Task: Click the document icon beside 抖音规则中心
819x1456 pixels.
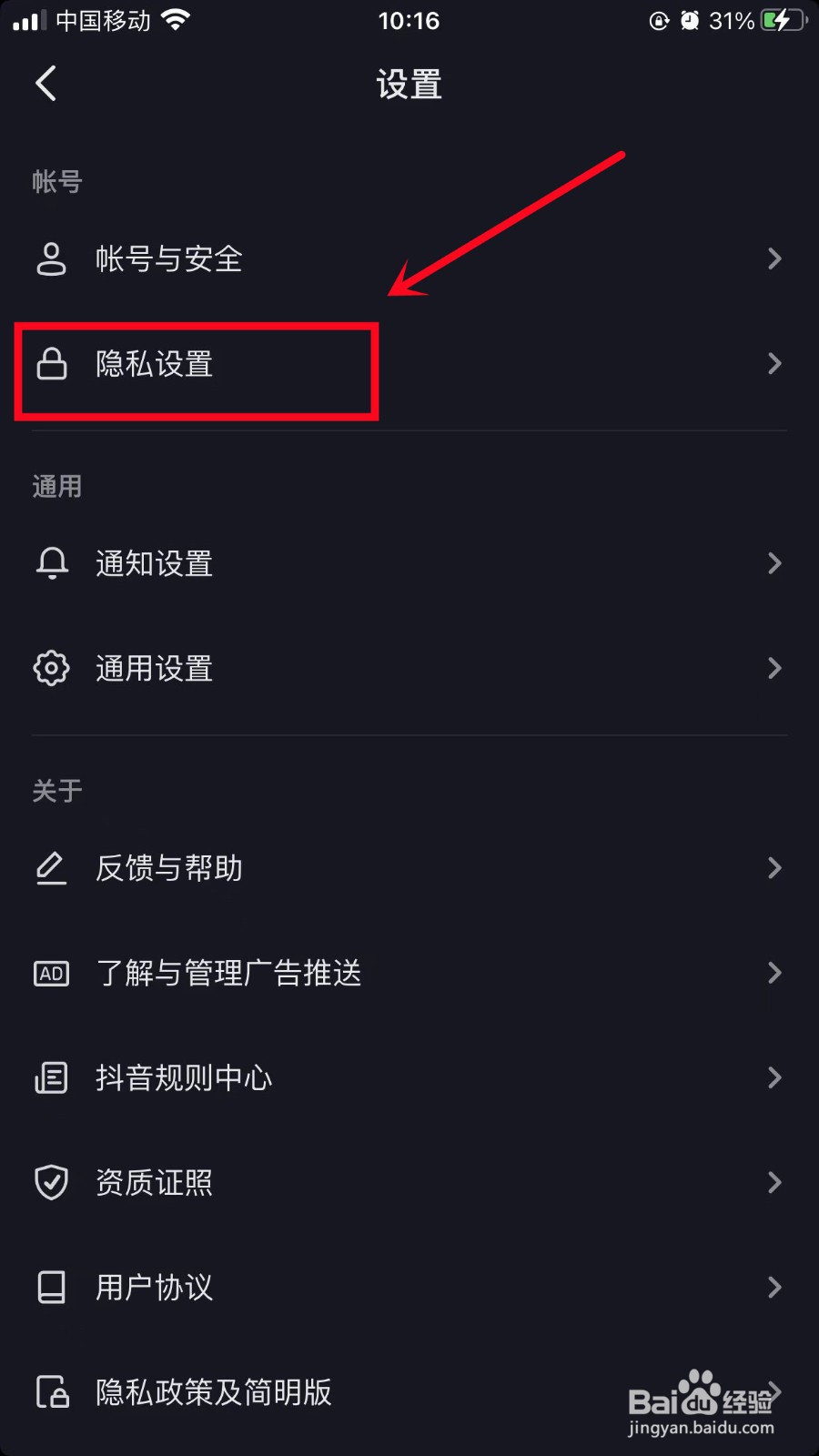Action: click(52, 1077)
